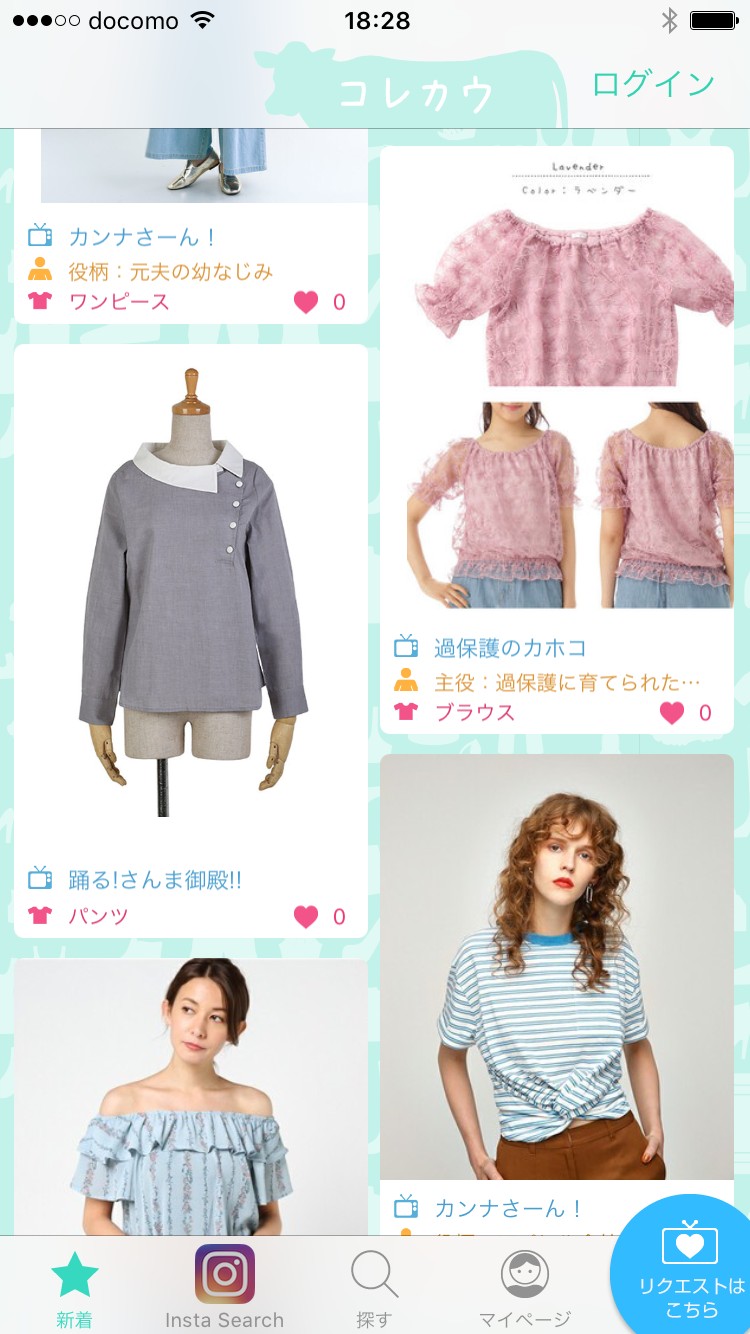Go to the 探す search tab
Image resolution: width=750 pixels, height=1334 pixels.
coord(374,1290)
